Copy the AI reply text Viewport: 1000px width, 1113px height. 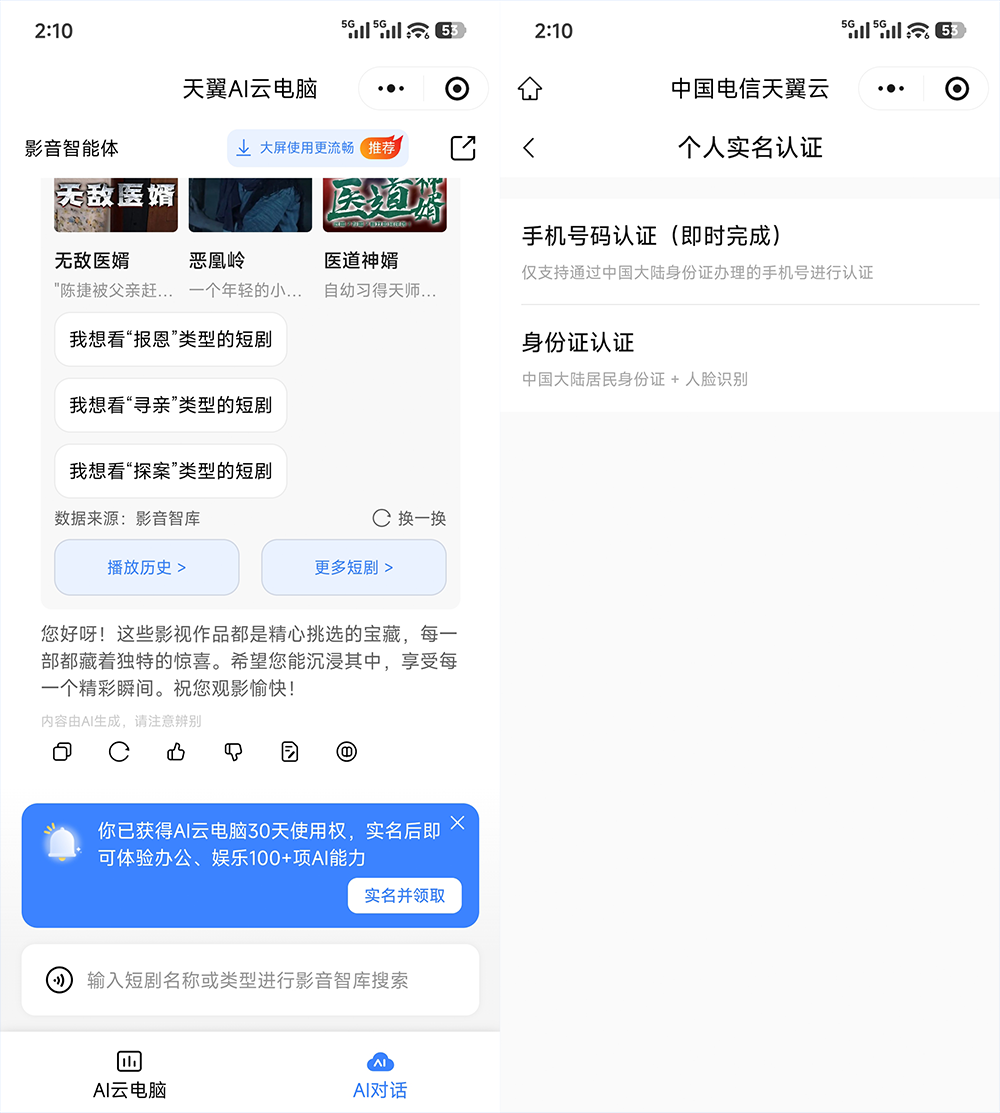pos(62,752)
